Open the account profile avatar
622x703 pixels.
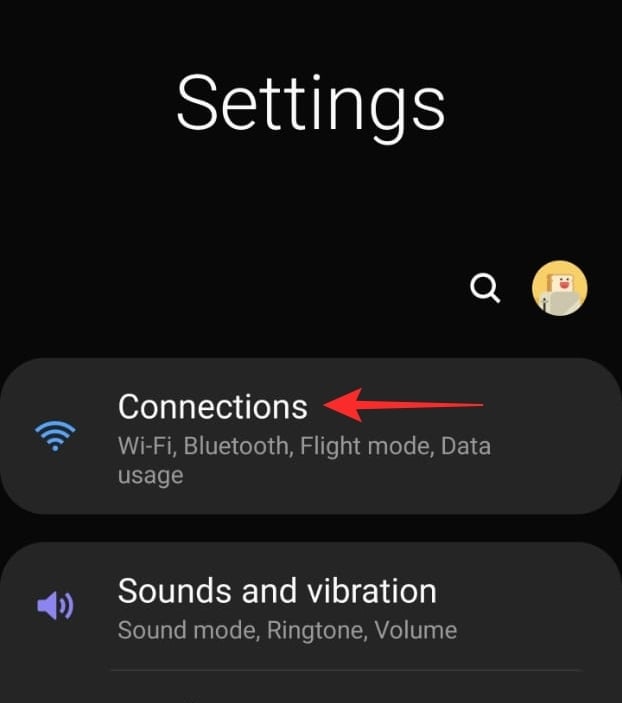[559, 289]
